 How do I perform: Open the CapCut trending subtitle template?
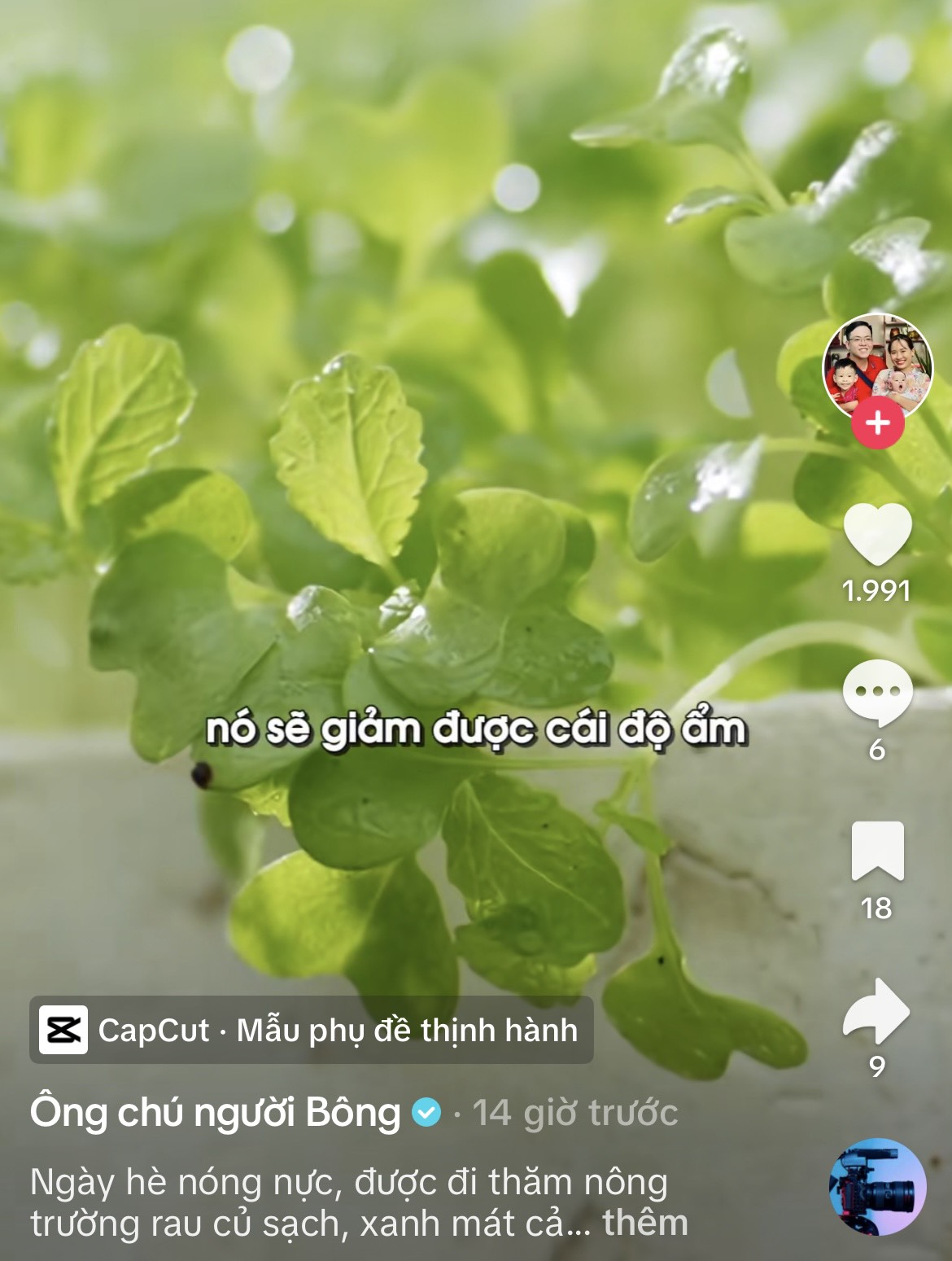click(x=311, y=1030)
